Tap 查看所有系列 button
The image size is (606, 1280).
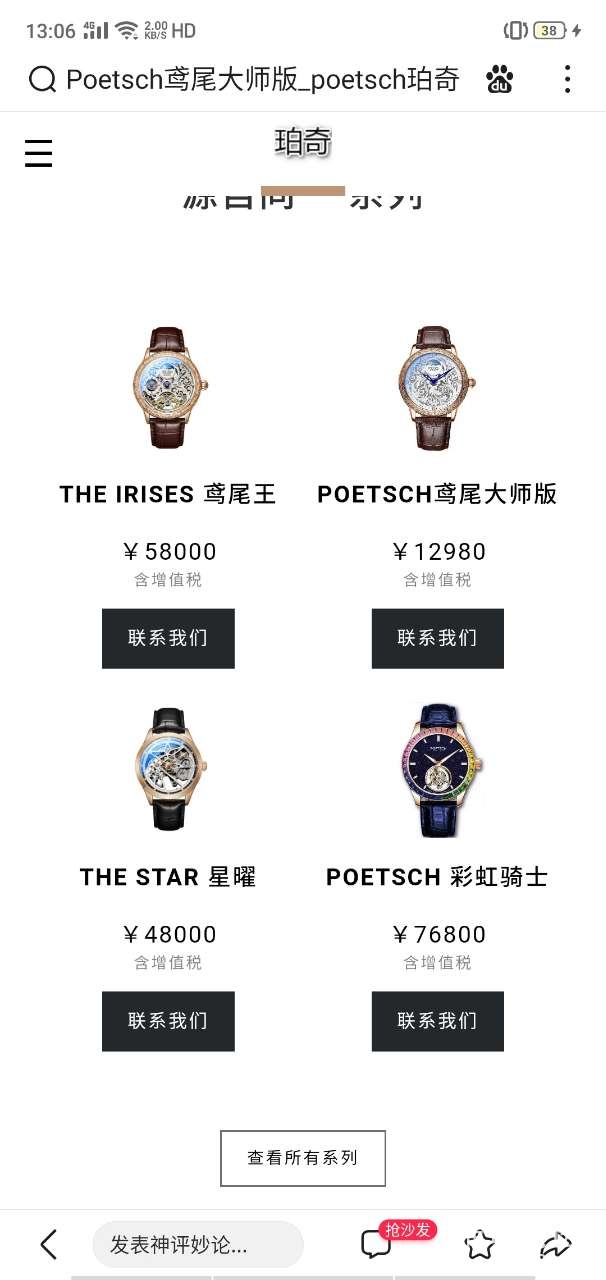(302, 1158)
